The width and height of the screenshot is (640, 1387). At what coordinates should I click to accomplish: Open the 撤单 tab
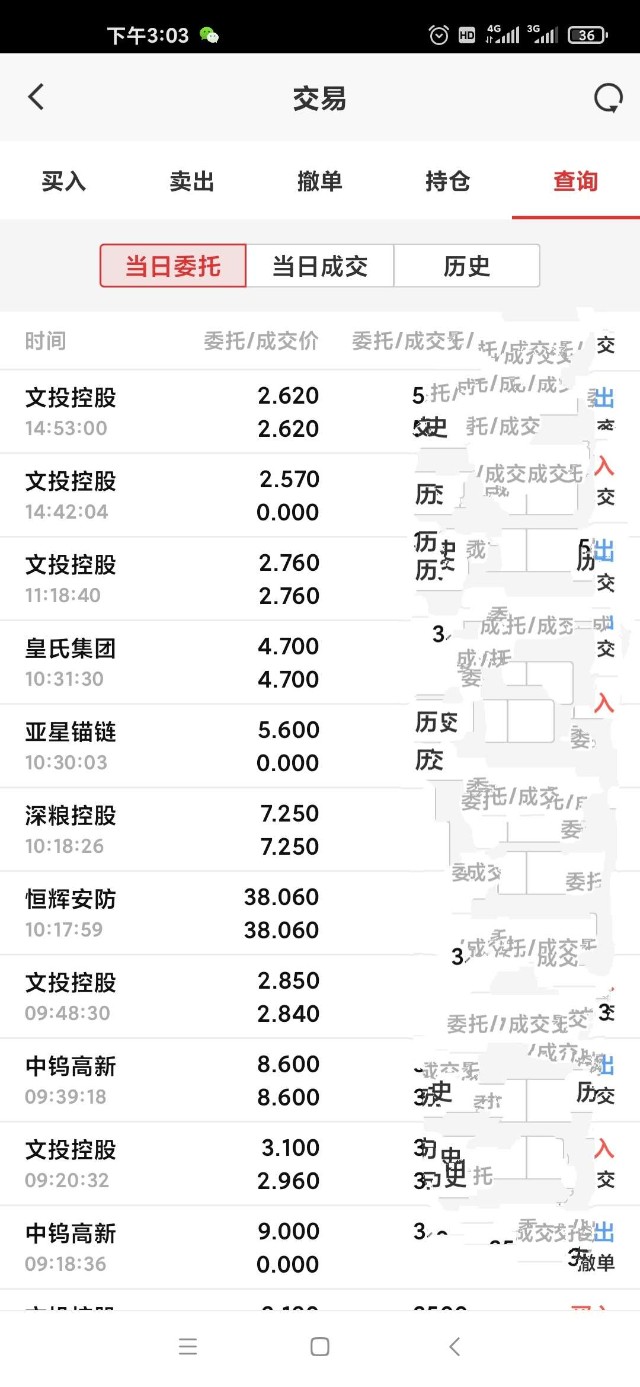click(x=320, y=181)
